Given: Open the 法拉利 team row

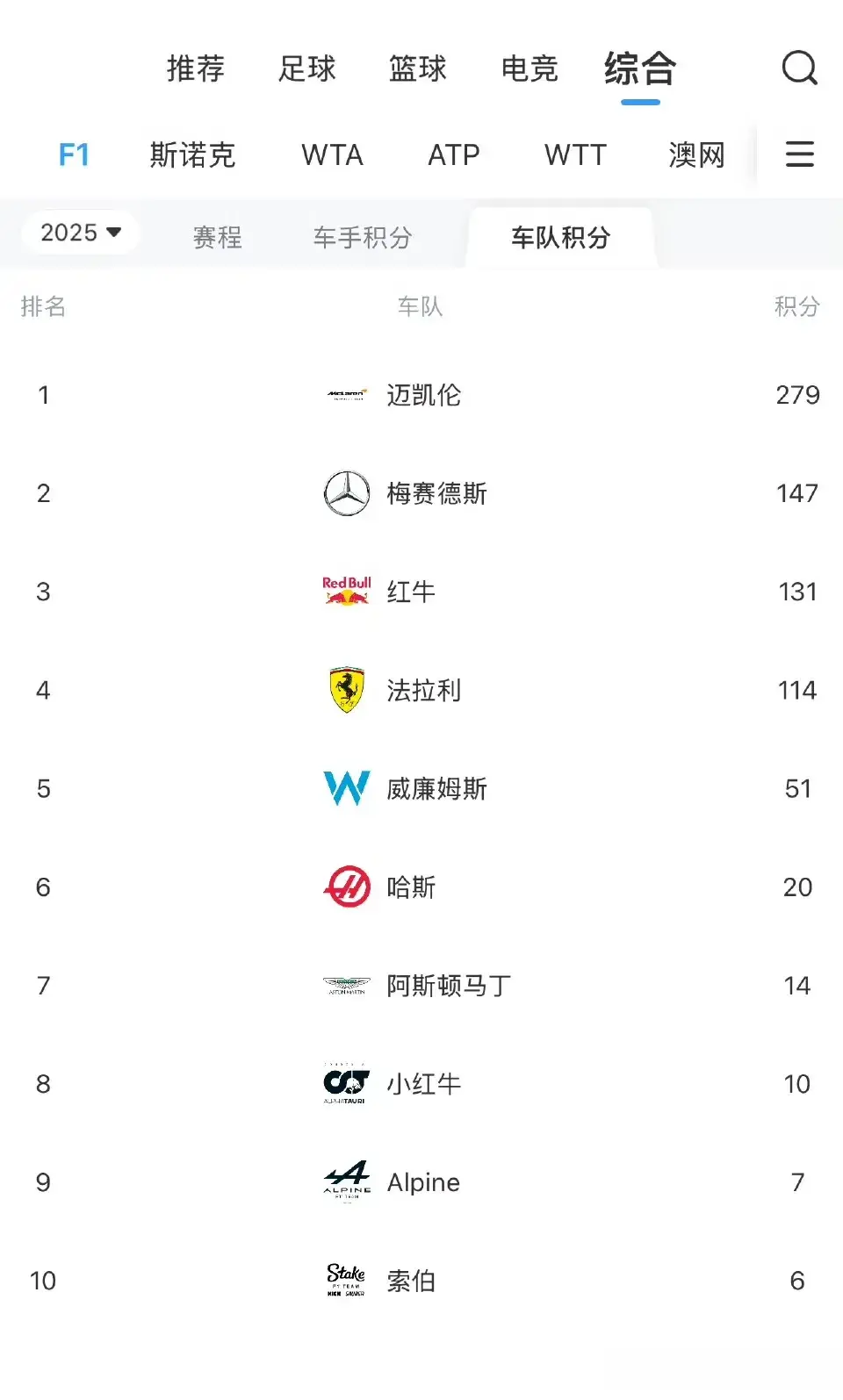Looking at the screenshot, I should click(x=421, y=690).
